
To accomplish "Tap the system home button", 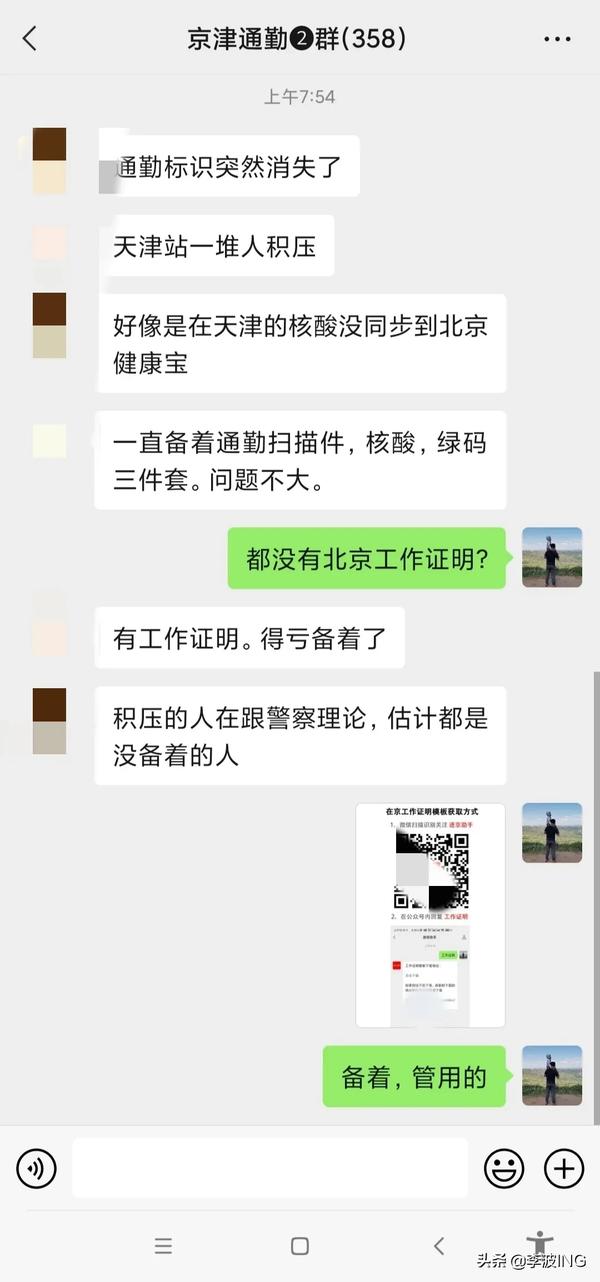I will pos(299,1245).
